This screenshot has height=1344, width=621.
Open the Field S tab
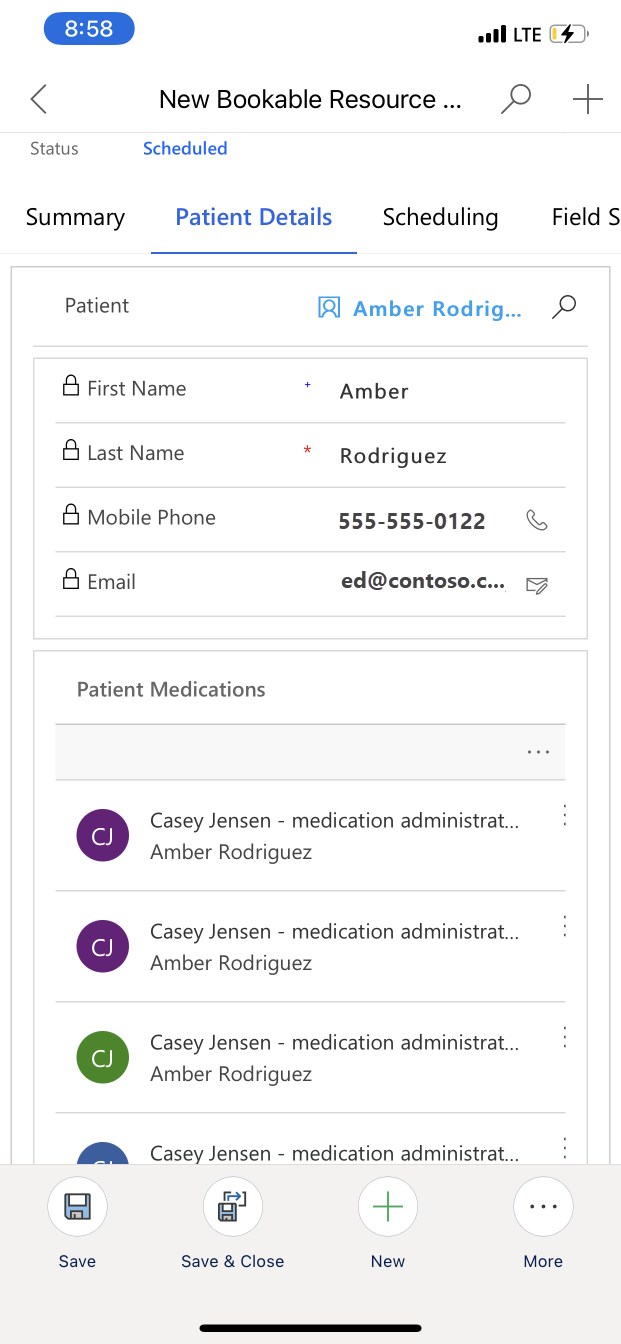pos(585,217)
